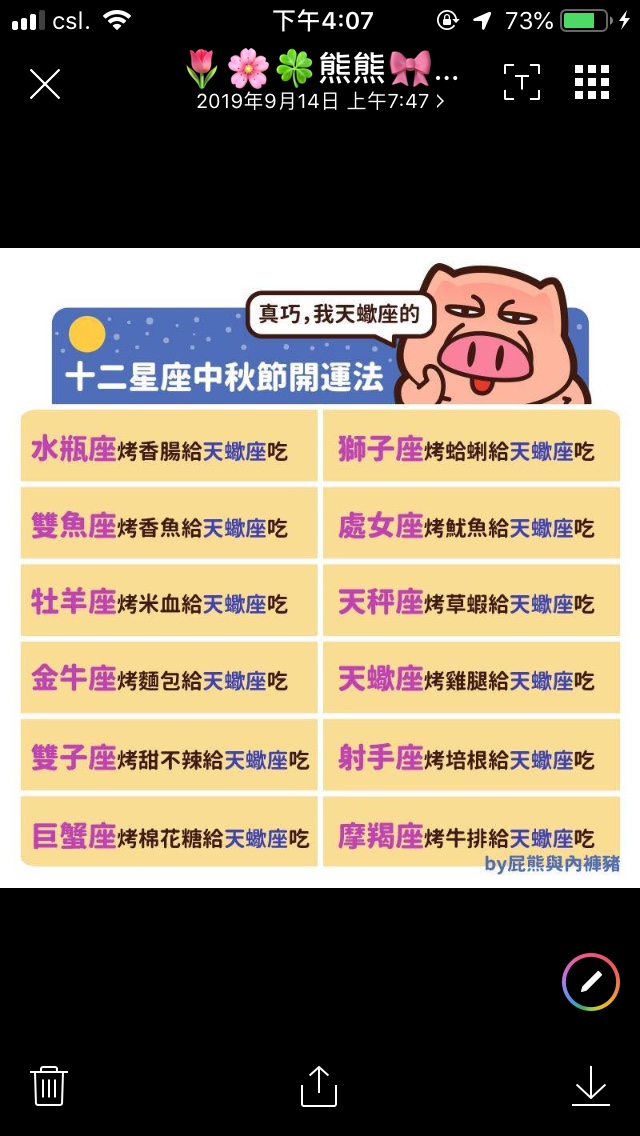Download the image to the device

click(x=591, y=1085)
